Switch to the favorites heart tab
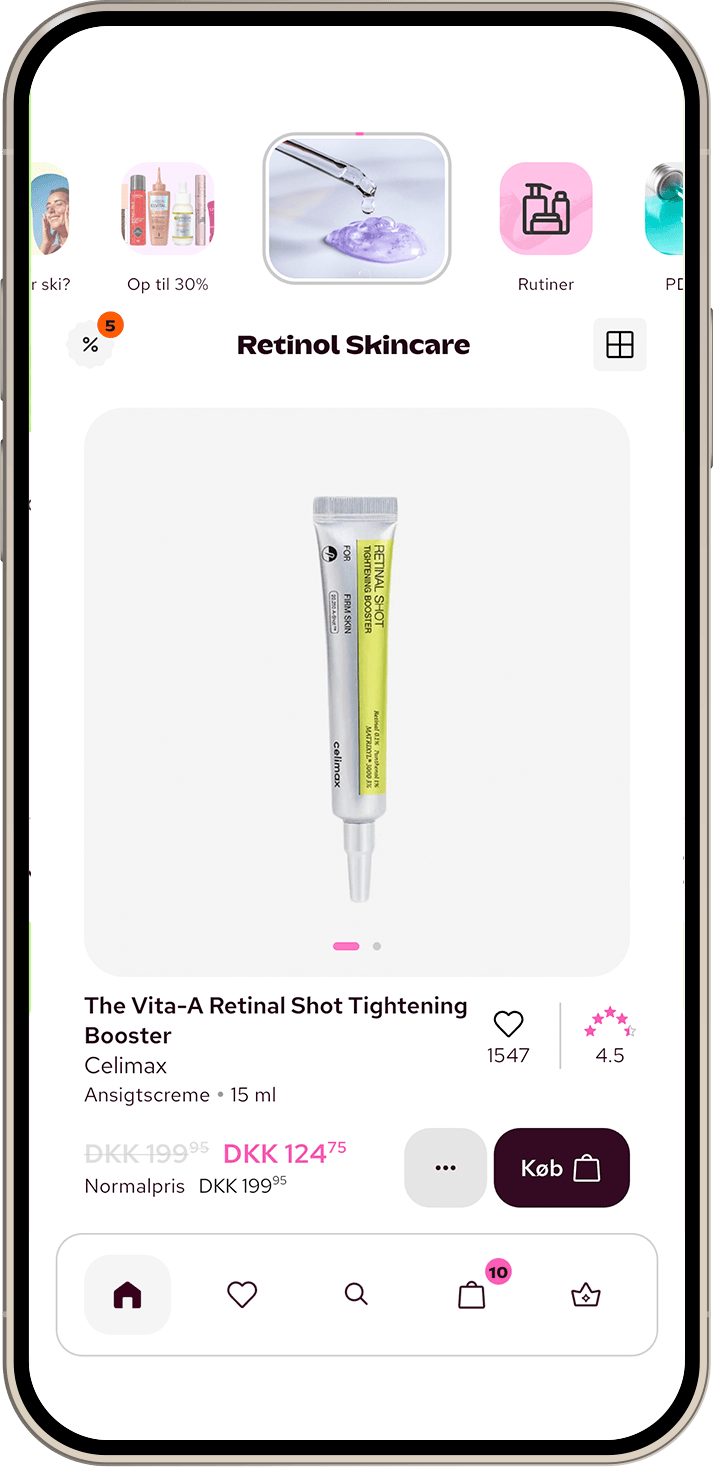The height and width of the screenshot is (1467, 713). click(x=242, y=1295)
